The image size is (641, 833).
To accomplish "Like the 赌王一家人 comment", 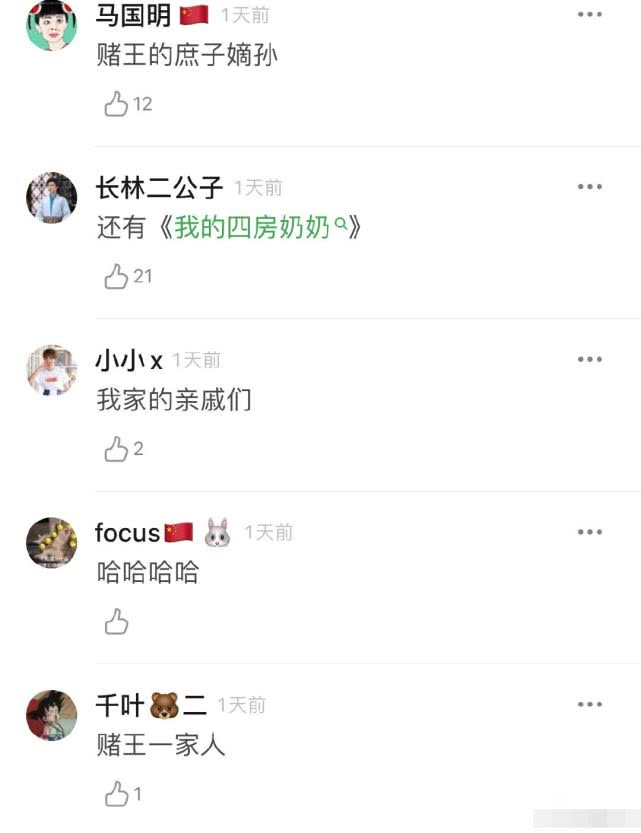I will 117,795.
